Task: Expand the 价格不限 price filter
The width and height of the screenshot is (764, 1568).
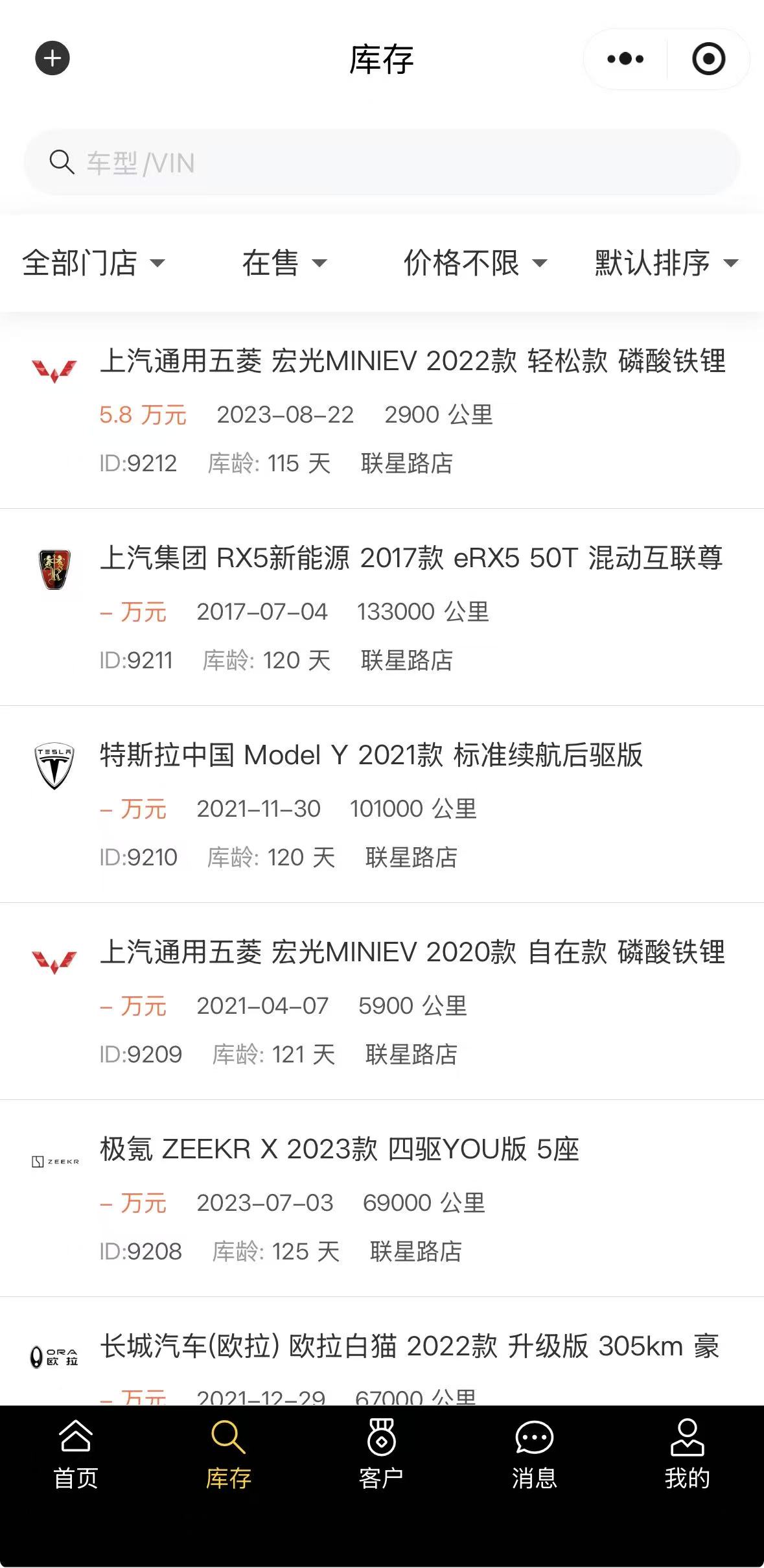Action: point(475,263)
